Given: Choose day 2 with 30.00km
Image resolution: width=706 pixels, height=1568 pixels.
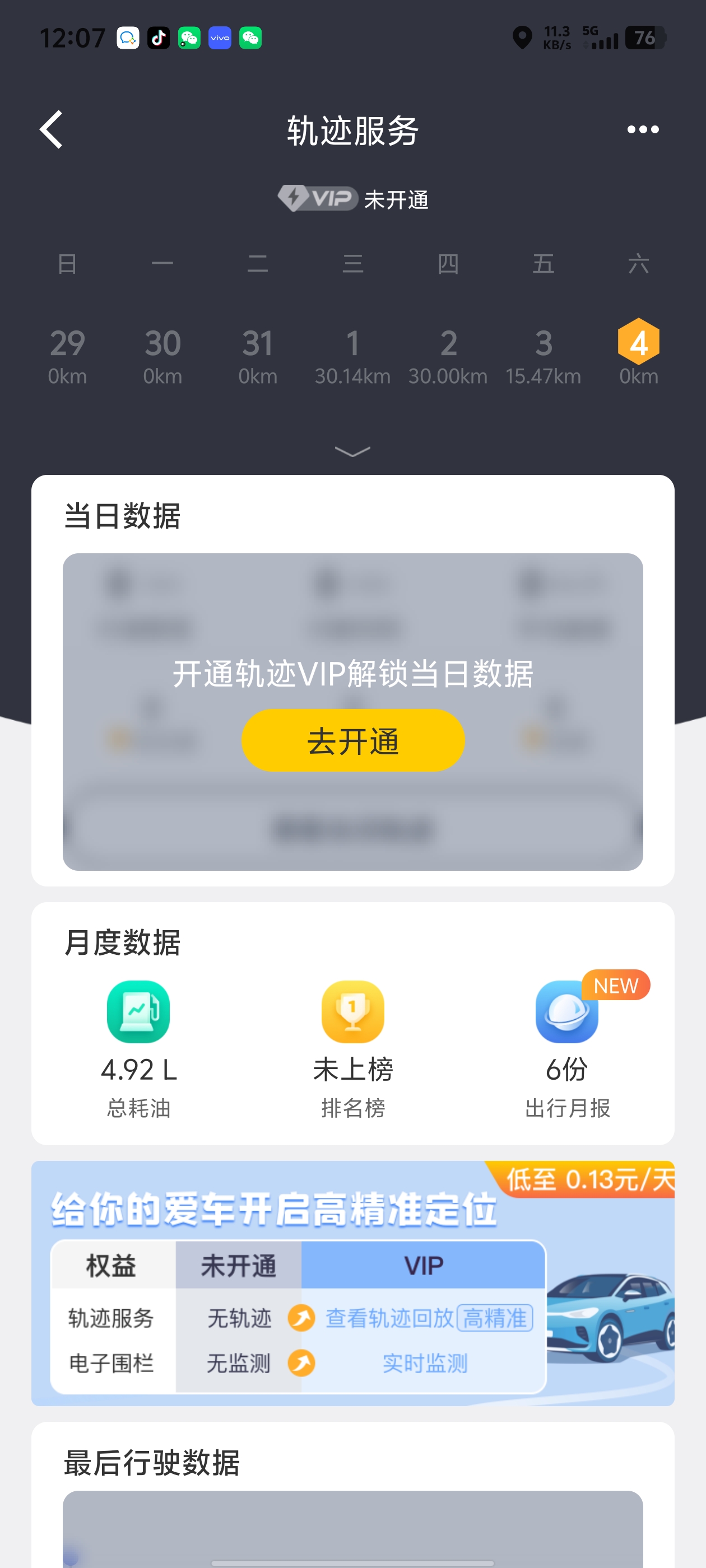Looking at the screenshot, I should (x=448, y=356).
